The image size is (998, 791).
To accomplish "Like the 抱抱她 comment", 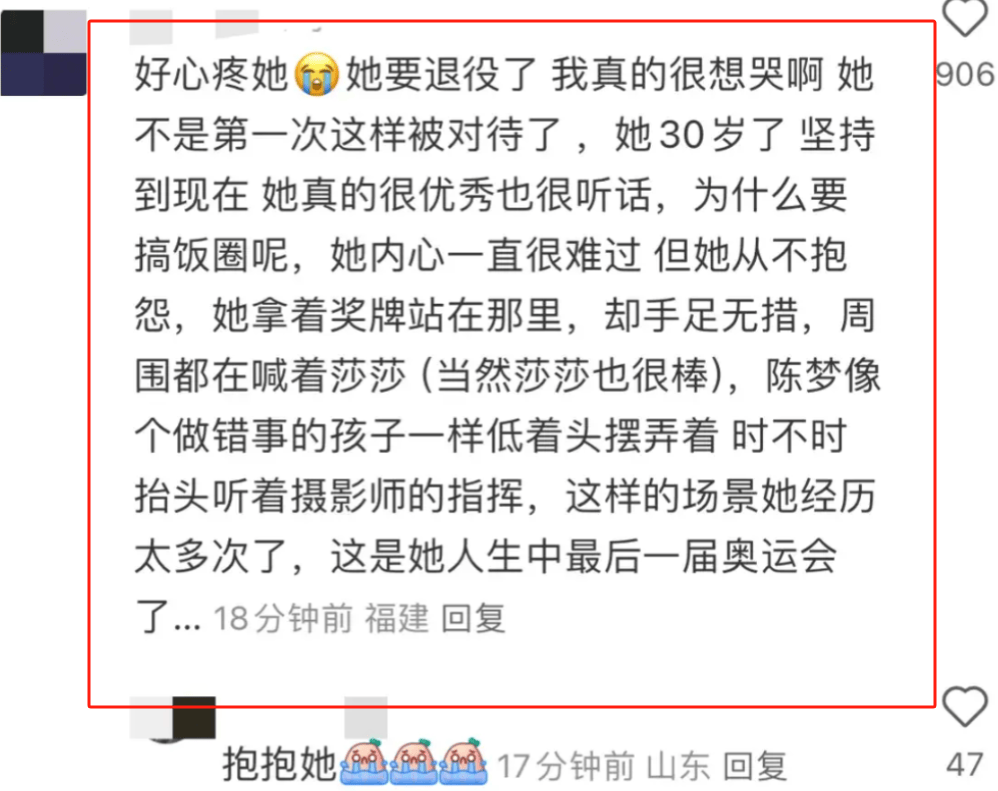I will coord(965,707).
